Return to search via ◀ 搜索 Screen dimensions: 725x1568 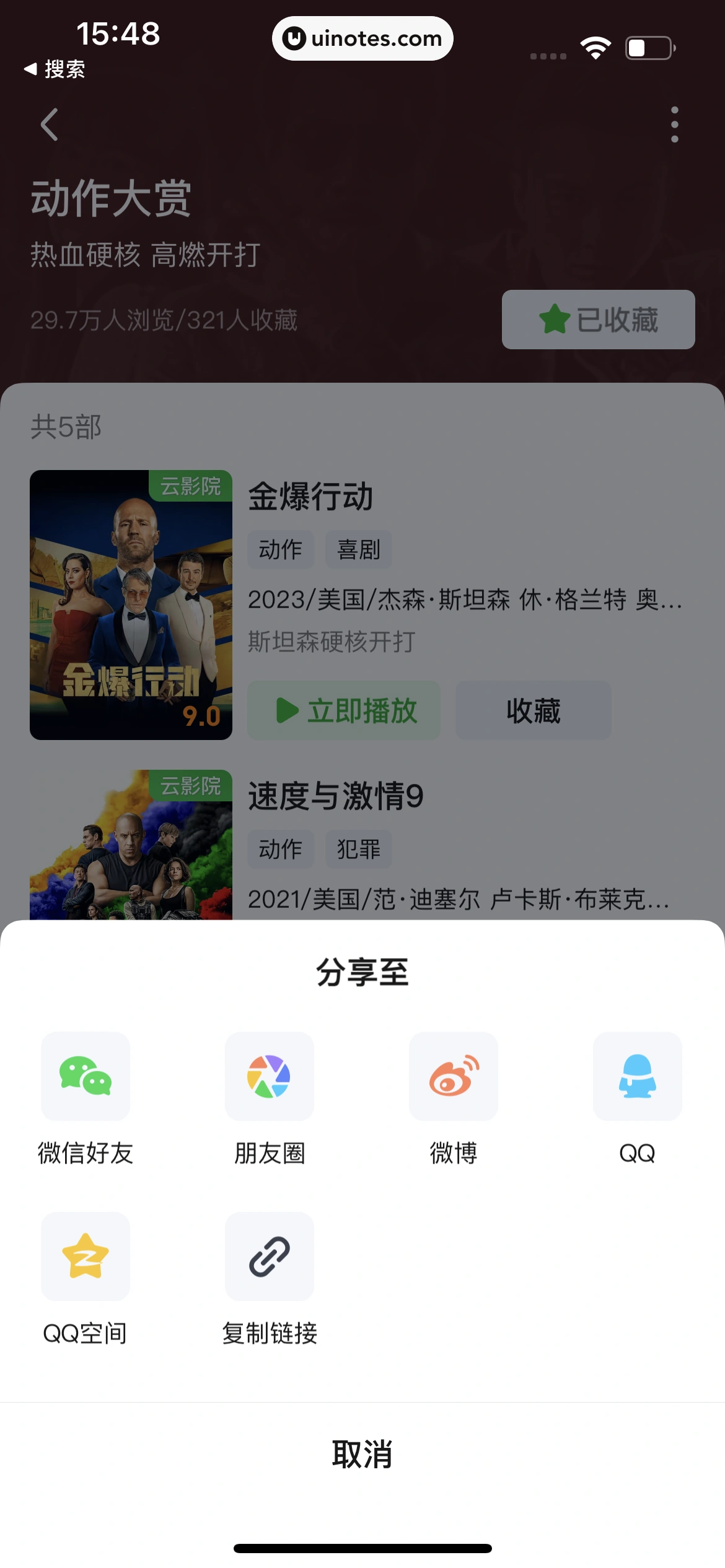coord(56,70)
